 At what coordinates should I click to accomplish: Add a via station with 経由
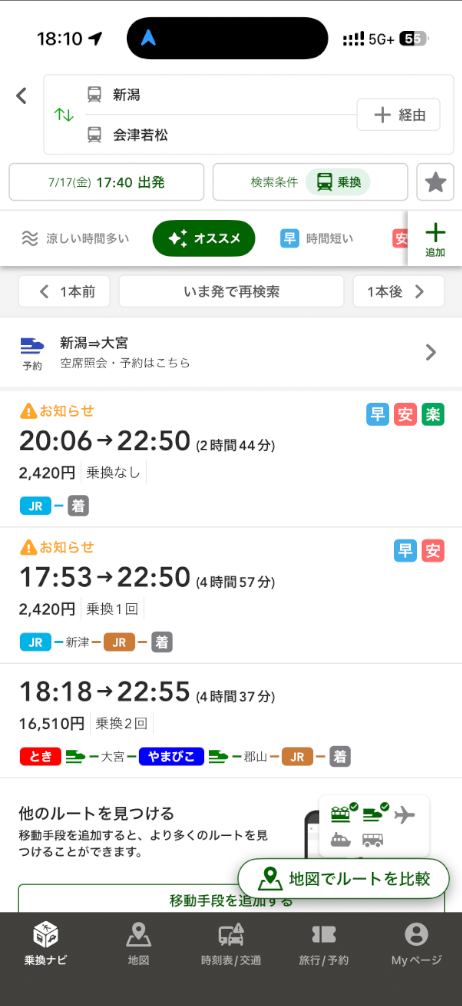click(x=398, y=115)
